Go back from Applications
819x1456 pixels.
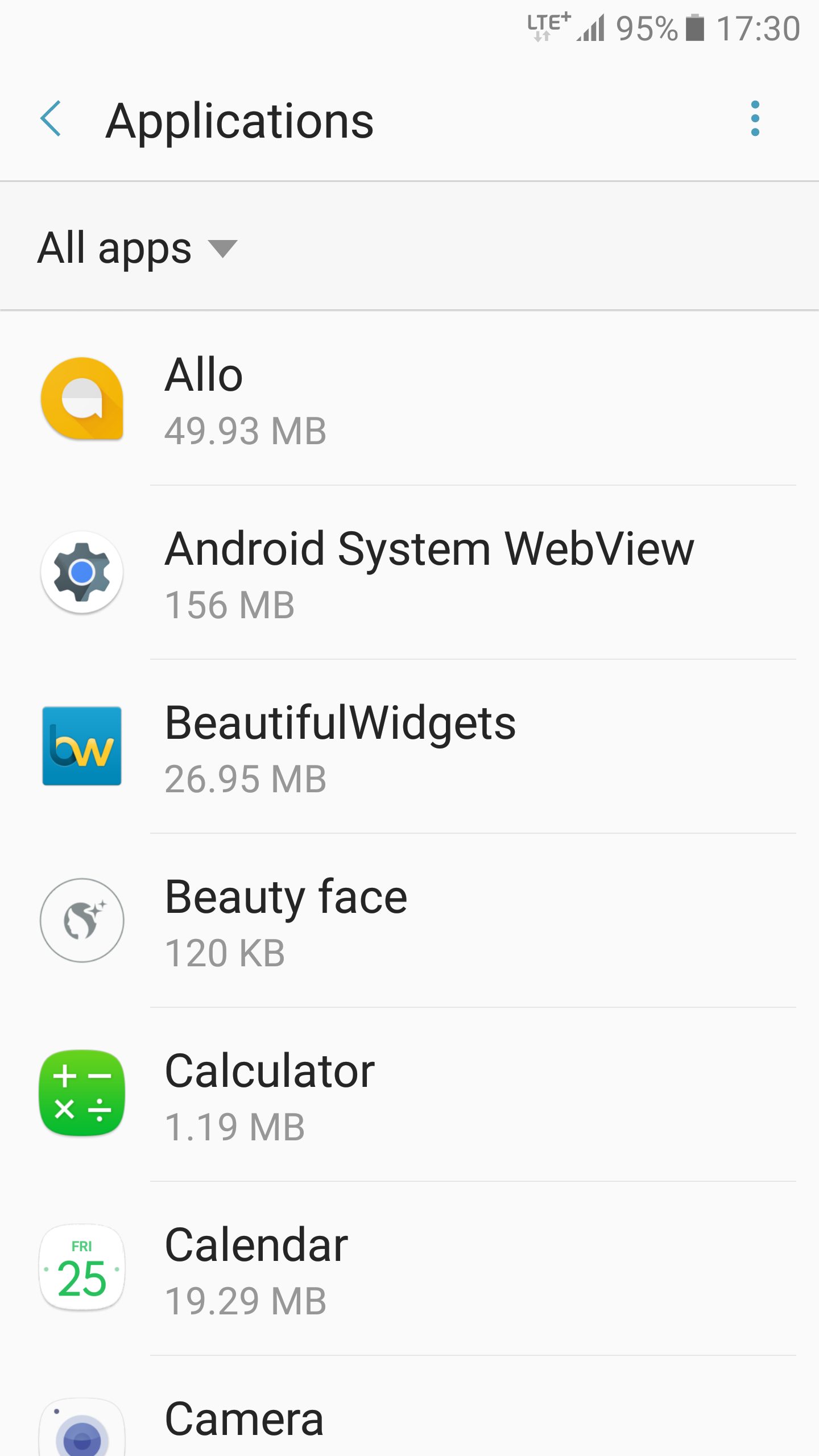coord(51,119)
